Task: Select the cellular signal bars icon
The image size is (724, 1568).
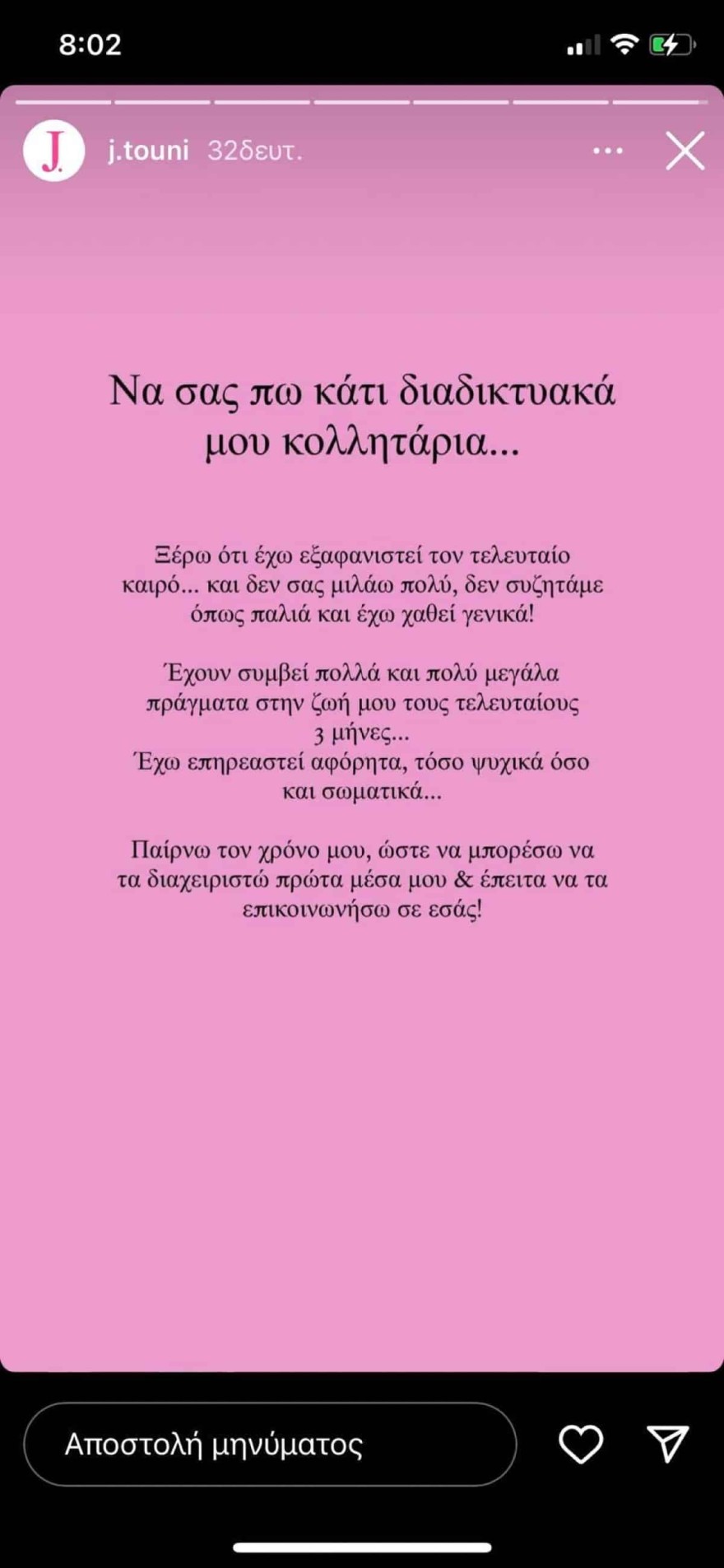Action: (583, 44)
